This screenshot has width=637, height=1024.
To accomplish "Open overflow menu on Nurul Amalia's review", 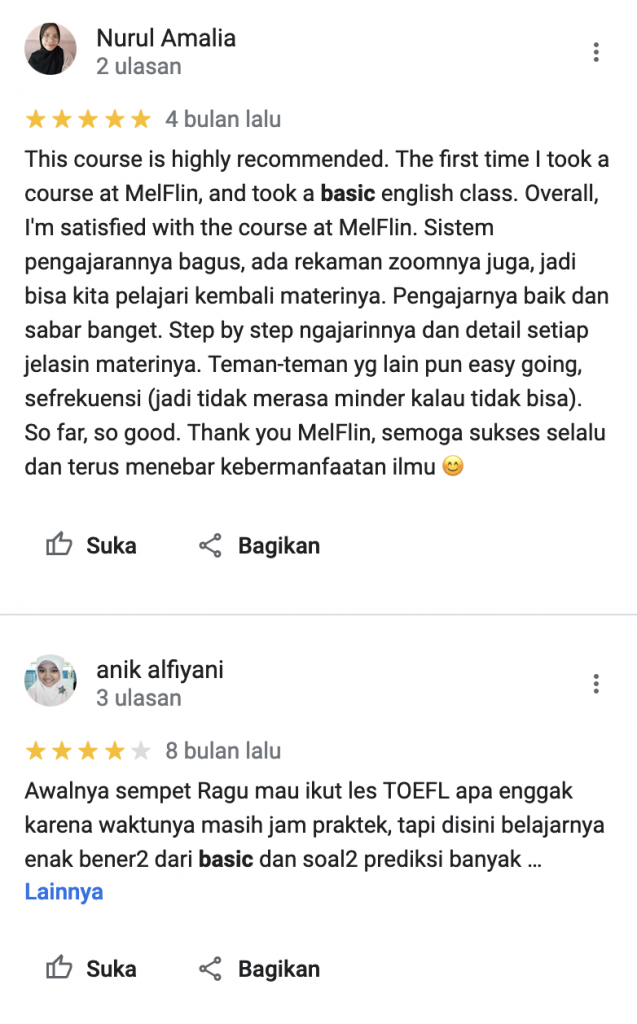I will coord(596,52).
